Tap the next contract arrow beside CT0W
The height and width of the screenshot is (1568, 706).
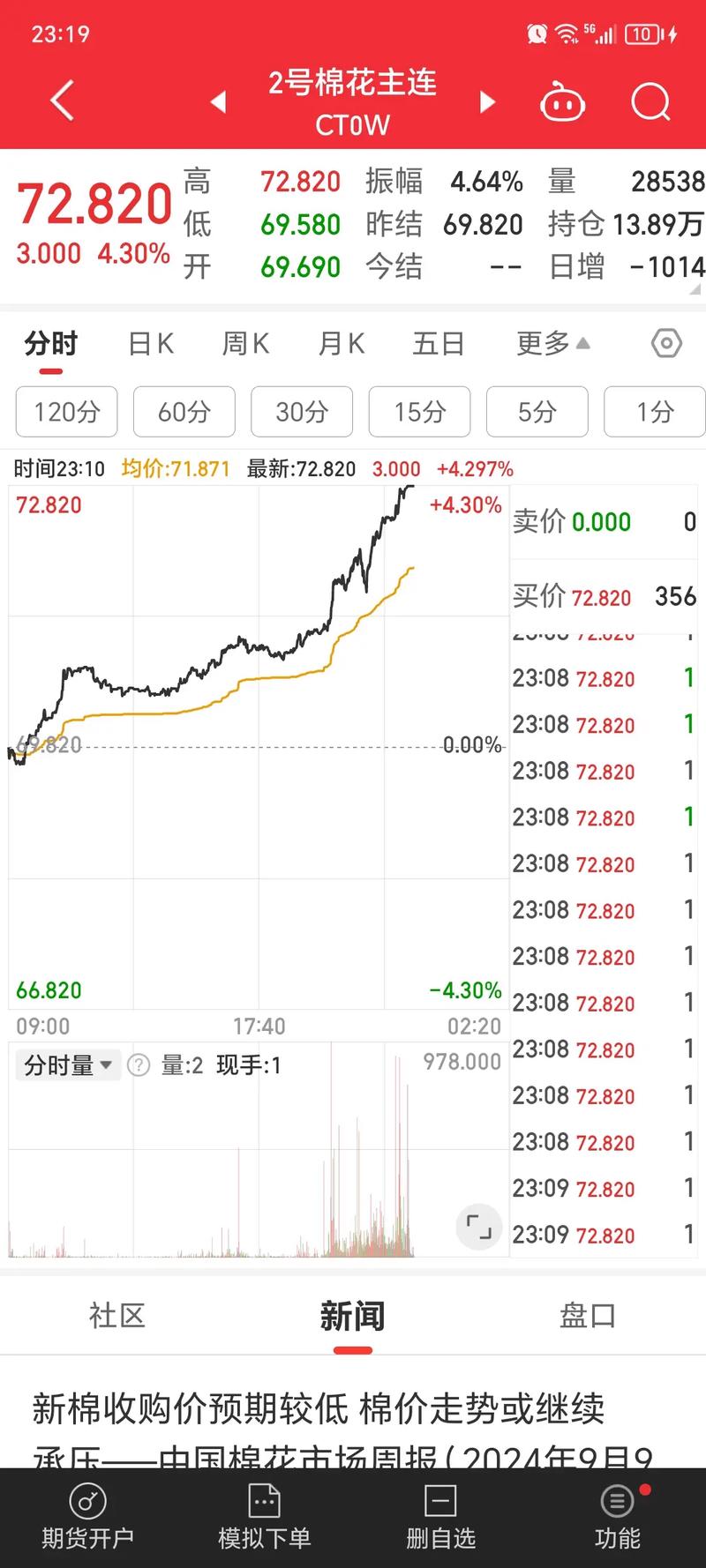[x=487, y=101]
